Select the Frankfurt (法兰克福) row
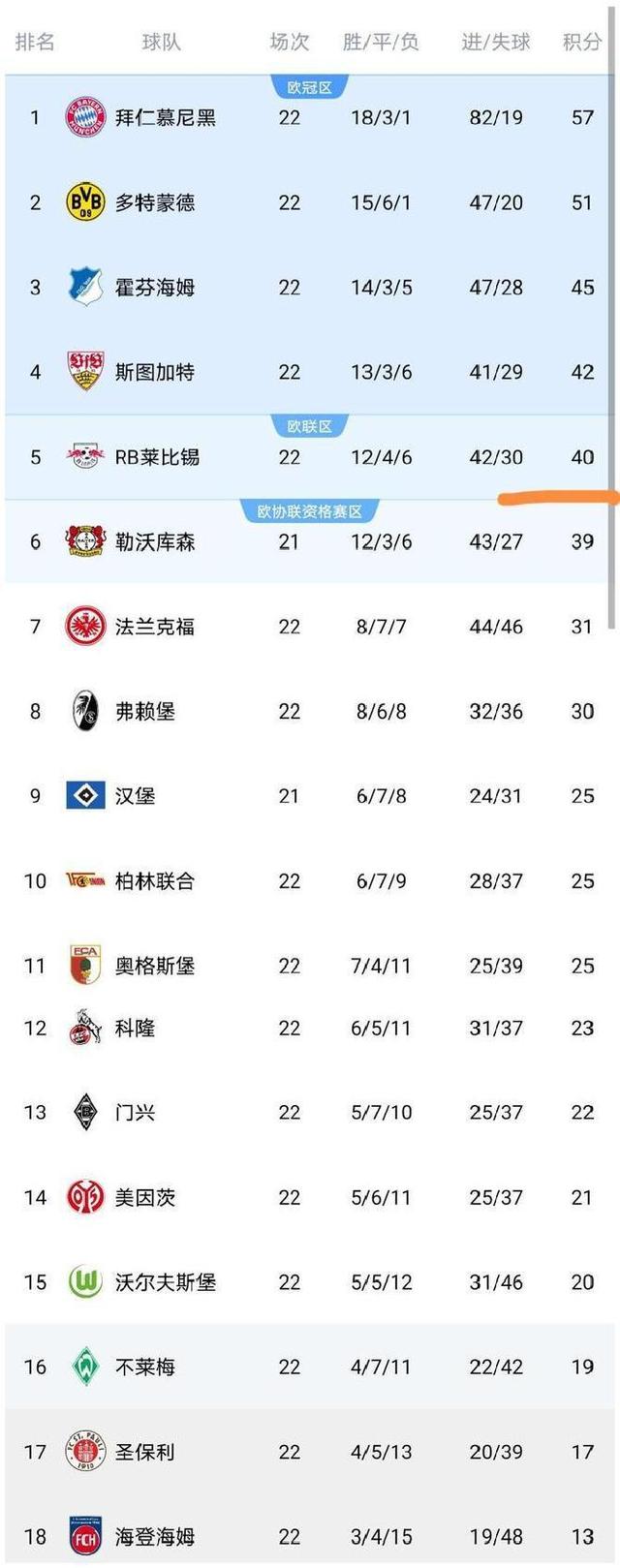620x1568 pixels. click(155, 627)
